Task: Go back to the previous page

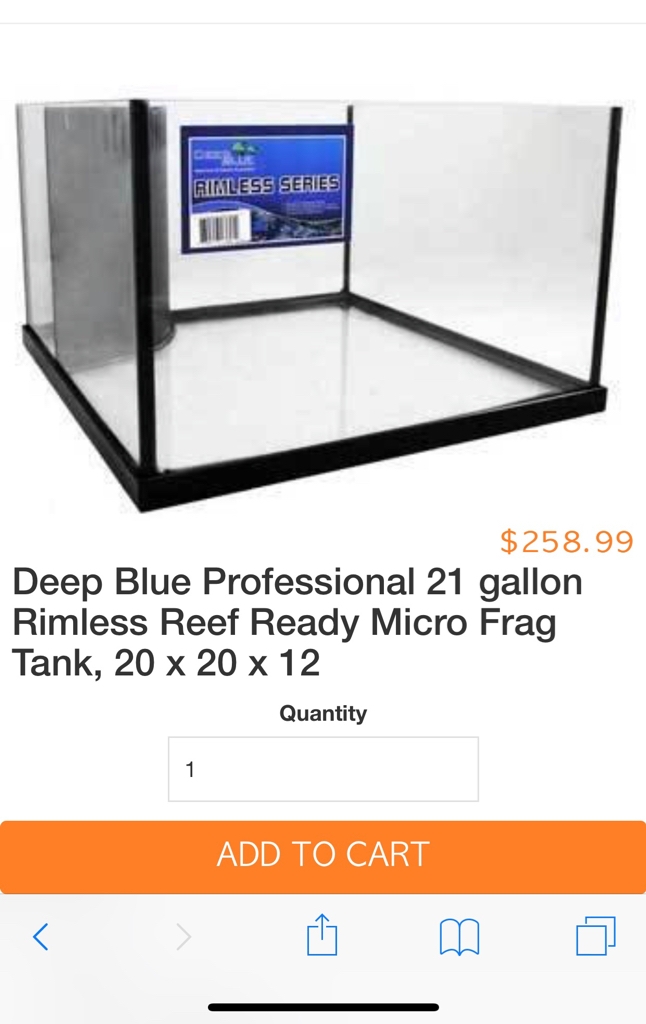Action: 41,937
